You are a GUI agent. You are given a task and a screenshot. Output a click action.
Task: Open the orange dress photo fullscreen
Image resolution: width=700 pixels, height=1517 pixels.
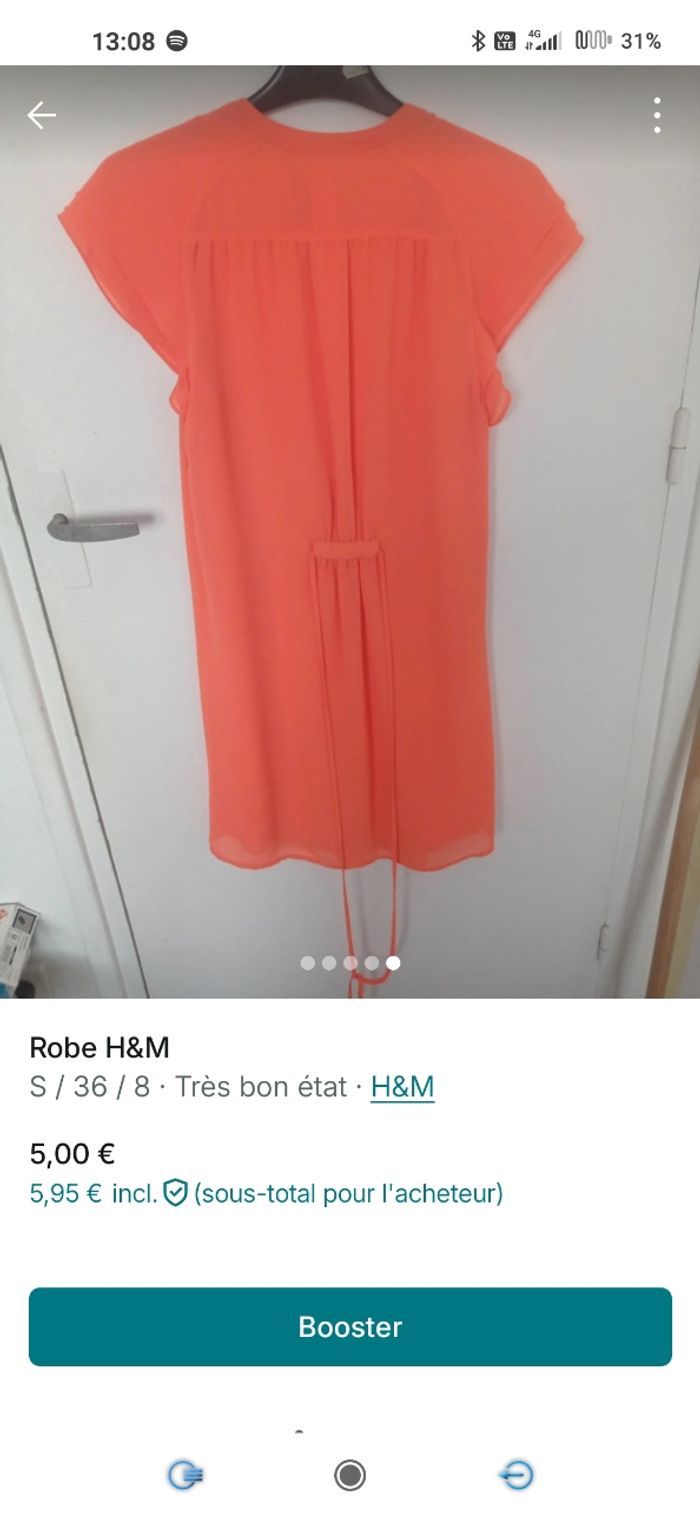(x=350, y=500)
